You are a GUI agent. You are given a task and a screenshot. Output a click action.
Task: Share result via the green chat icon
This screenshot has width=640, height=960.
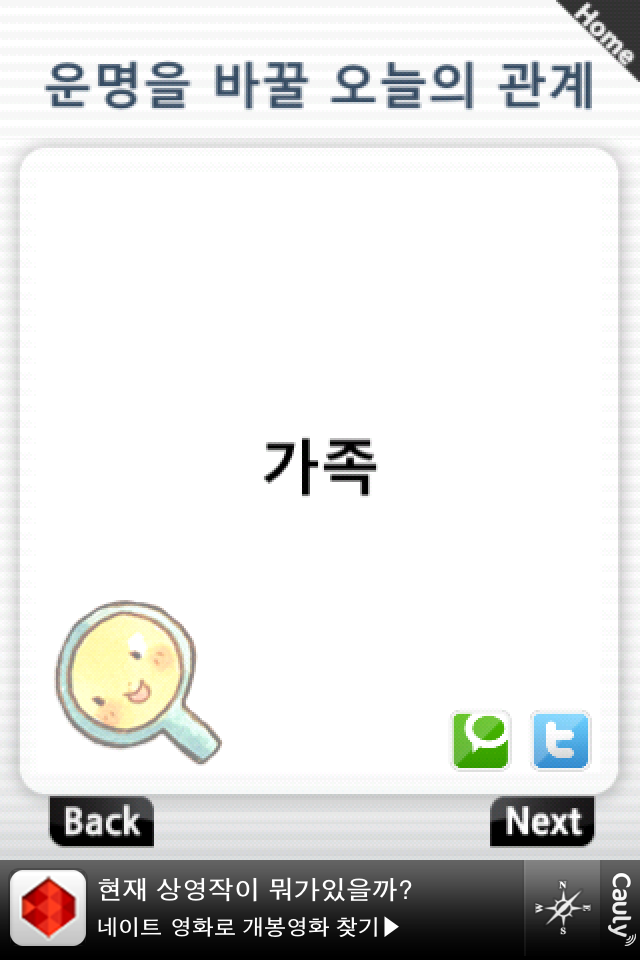(x=481, y=740)
